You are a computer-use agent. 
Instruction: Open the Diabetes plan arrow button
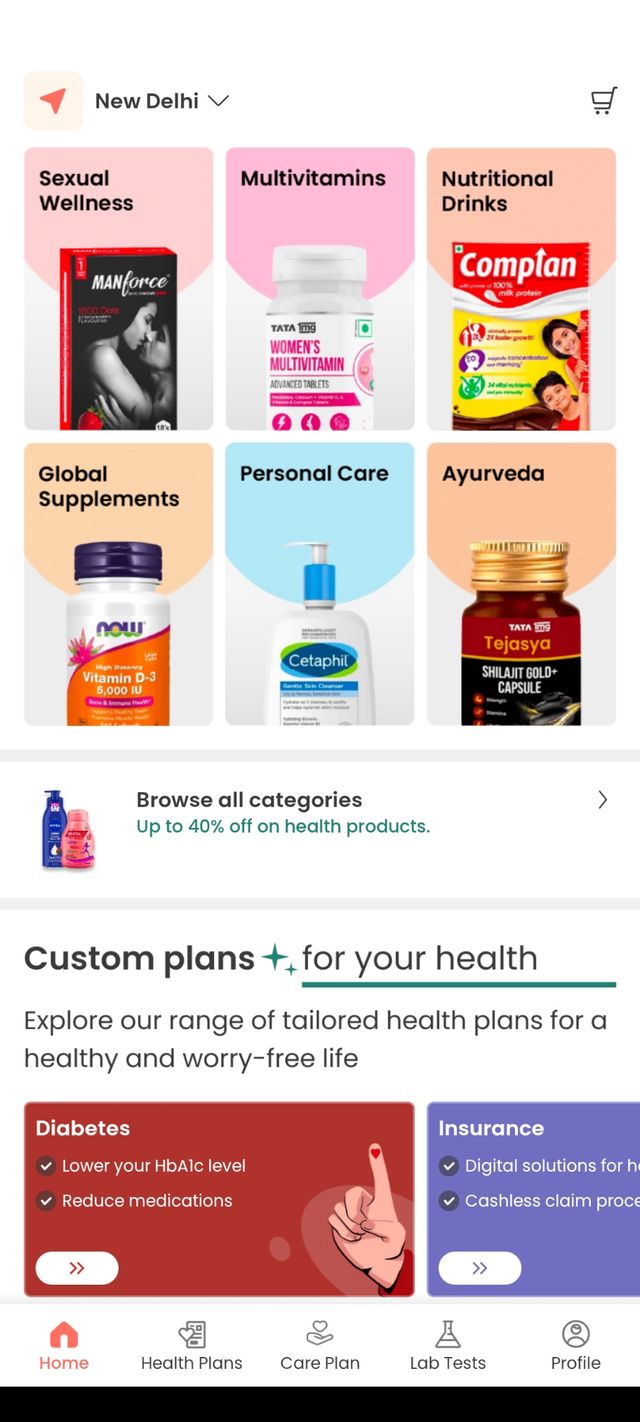tap(77, 1268)
